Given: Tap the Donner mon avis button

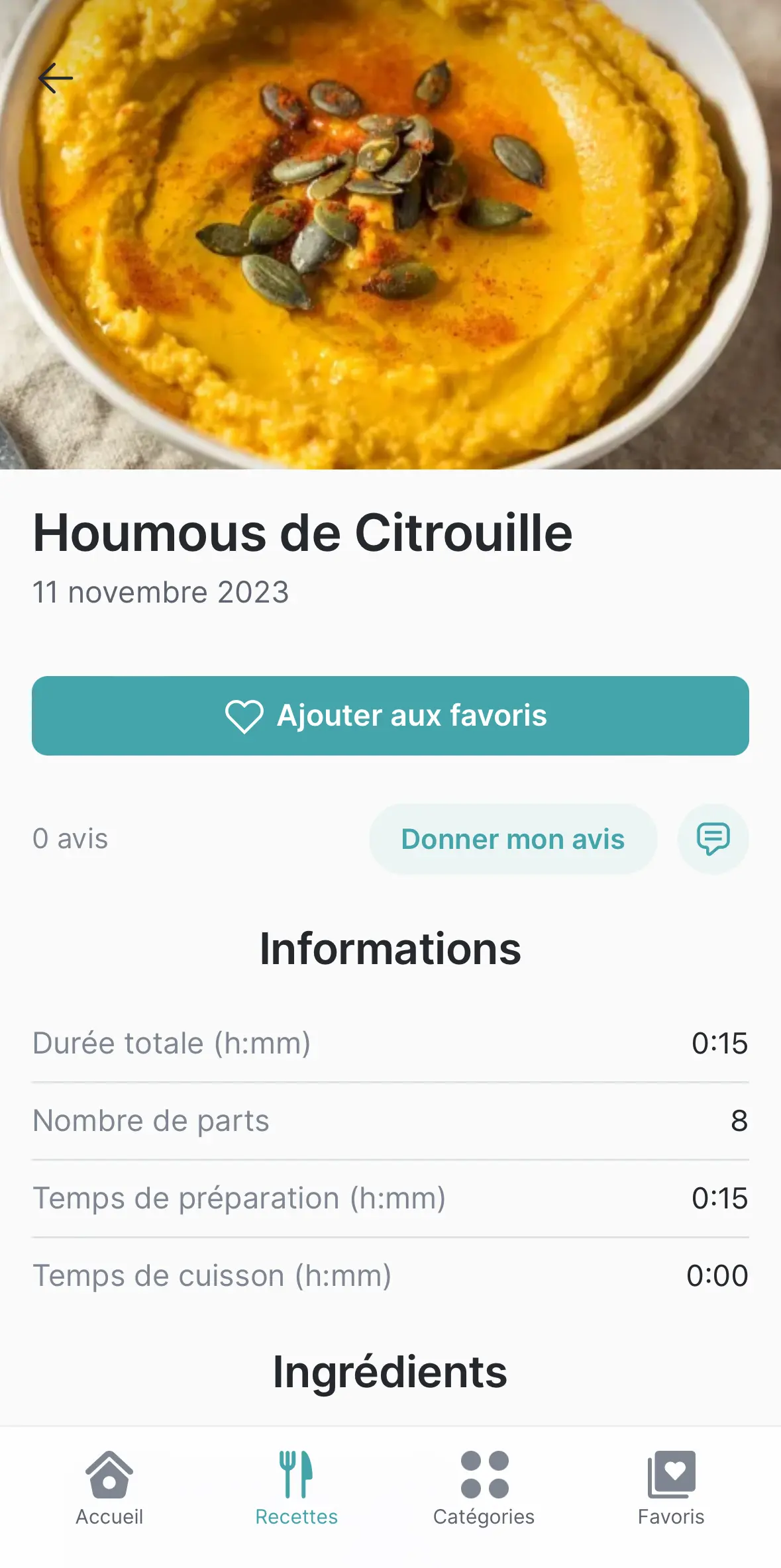Looking at the screenshot, I should click(x=513, y=839).
